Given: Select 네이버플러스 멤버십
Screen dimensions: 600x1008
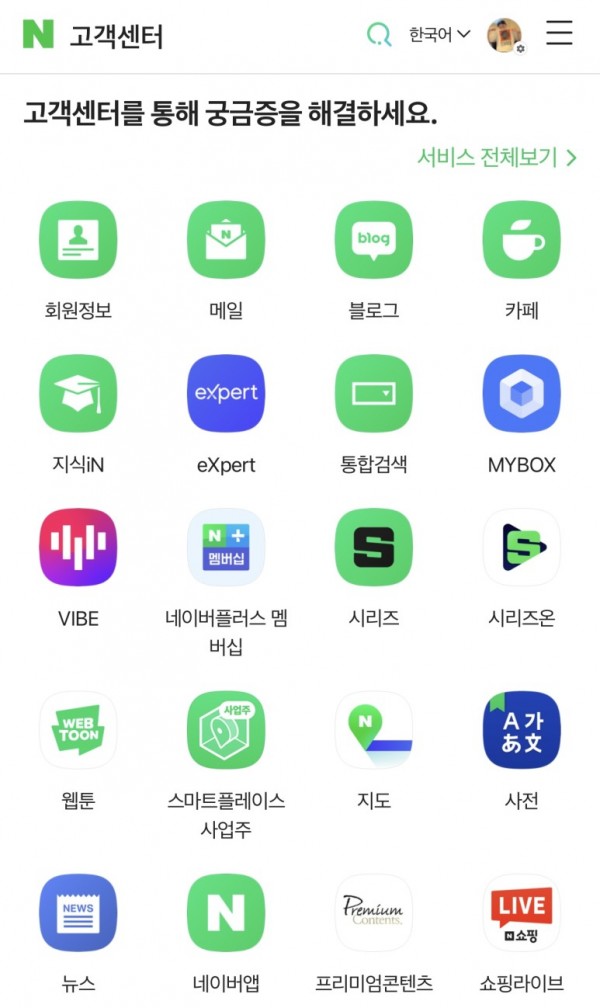Looking at the screenshot, I should click(x=226, y=548).
